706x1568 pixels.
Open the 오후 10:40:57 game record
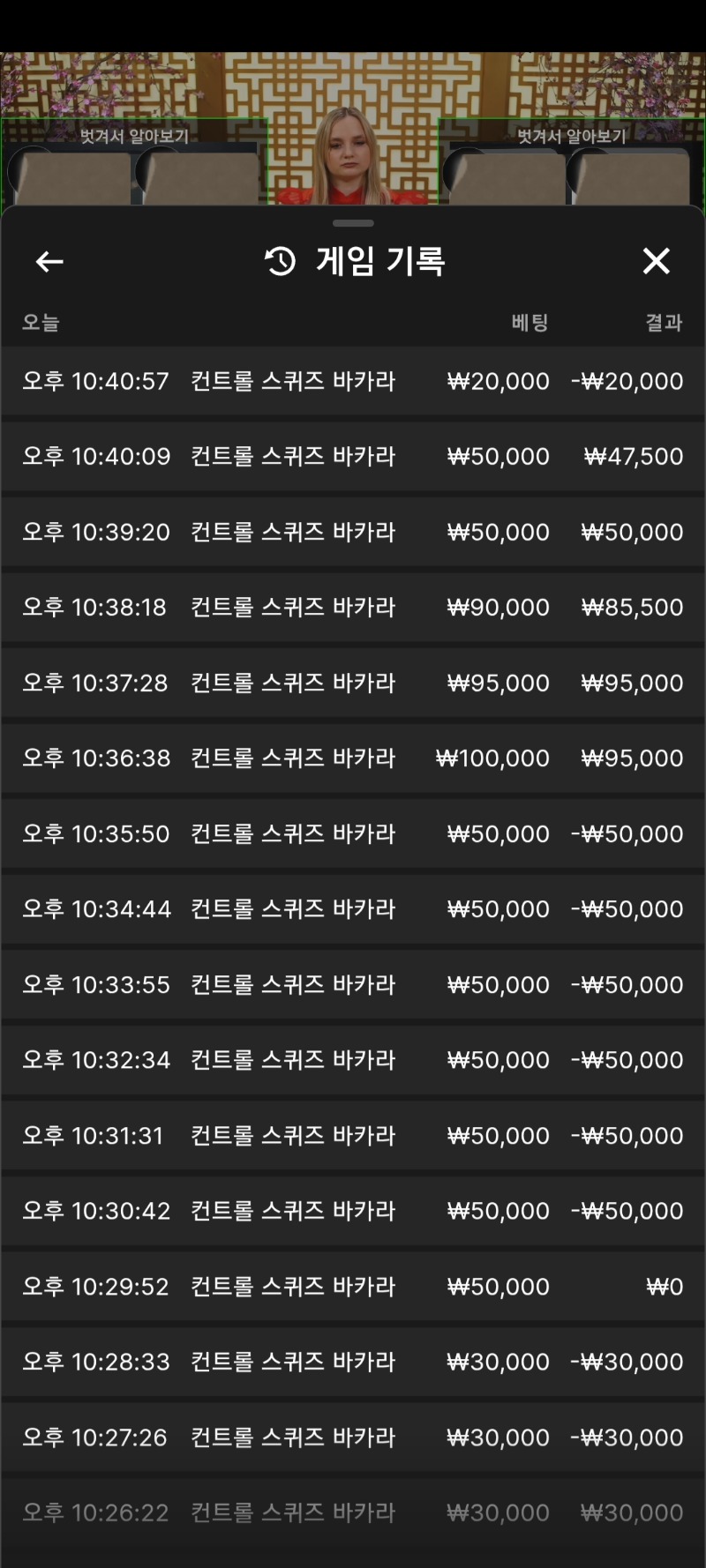pos(353,381)
